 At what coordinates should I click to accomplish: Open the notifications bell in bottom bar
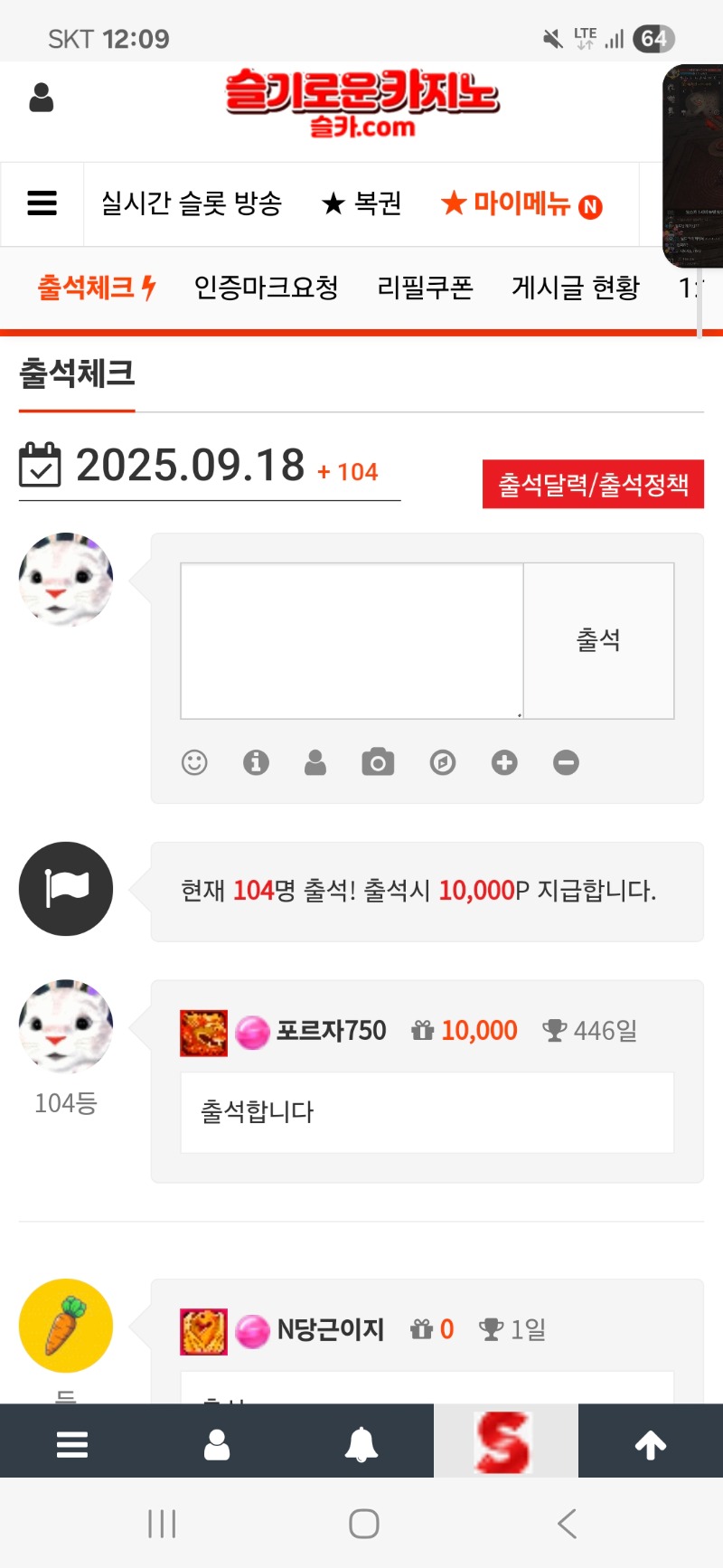[361, 1444]
